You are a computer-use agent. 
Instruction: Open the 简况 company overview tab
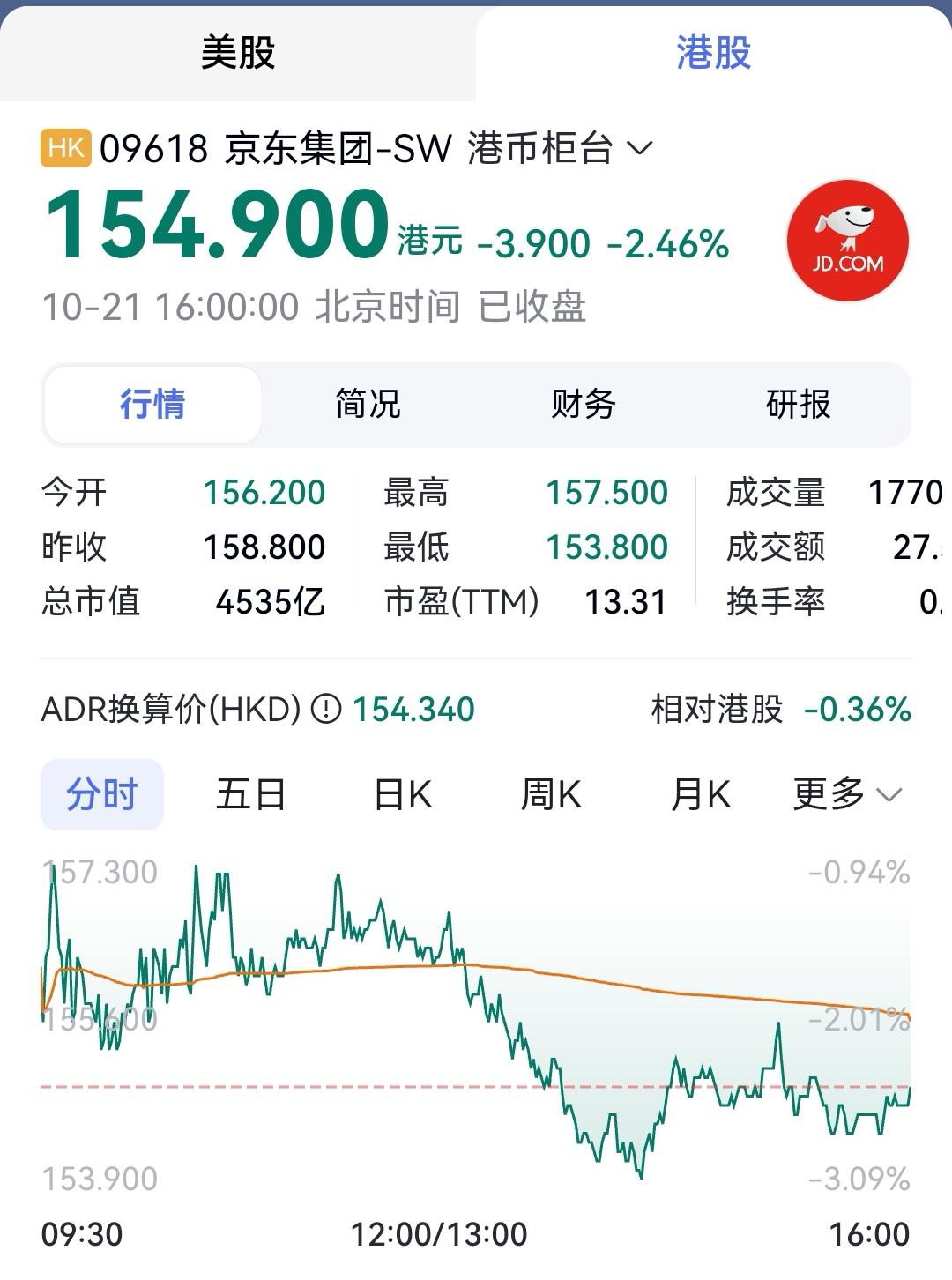pos(366,405)
